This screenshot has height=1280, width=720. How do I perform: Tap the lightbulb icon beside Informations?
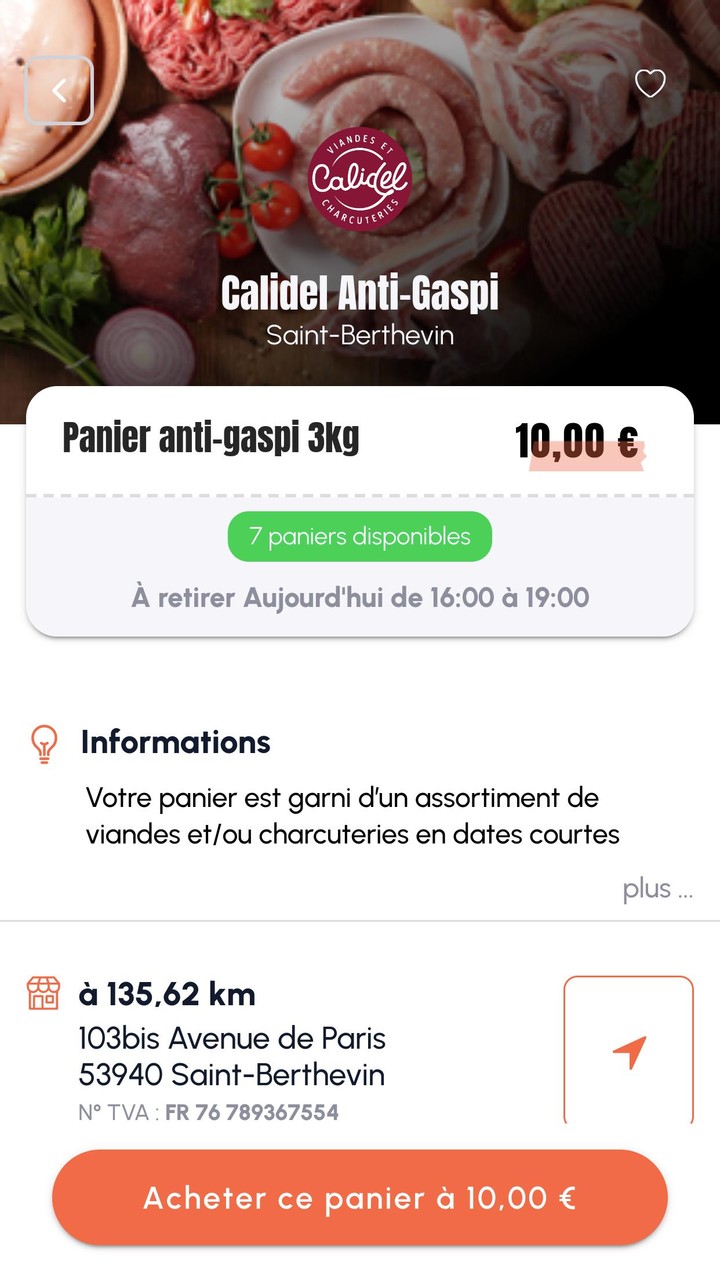(x=43, y=742)
